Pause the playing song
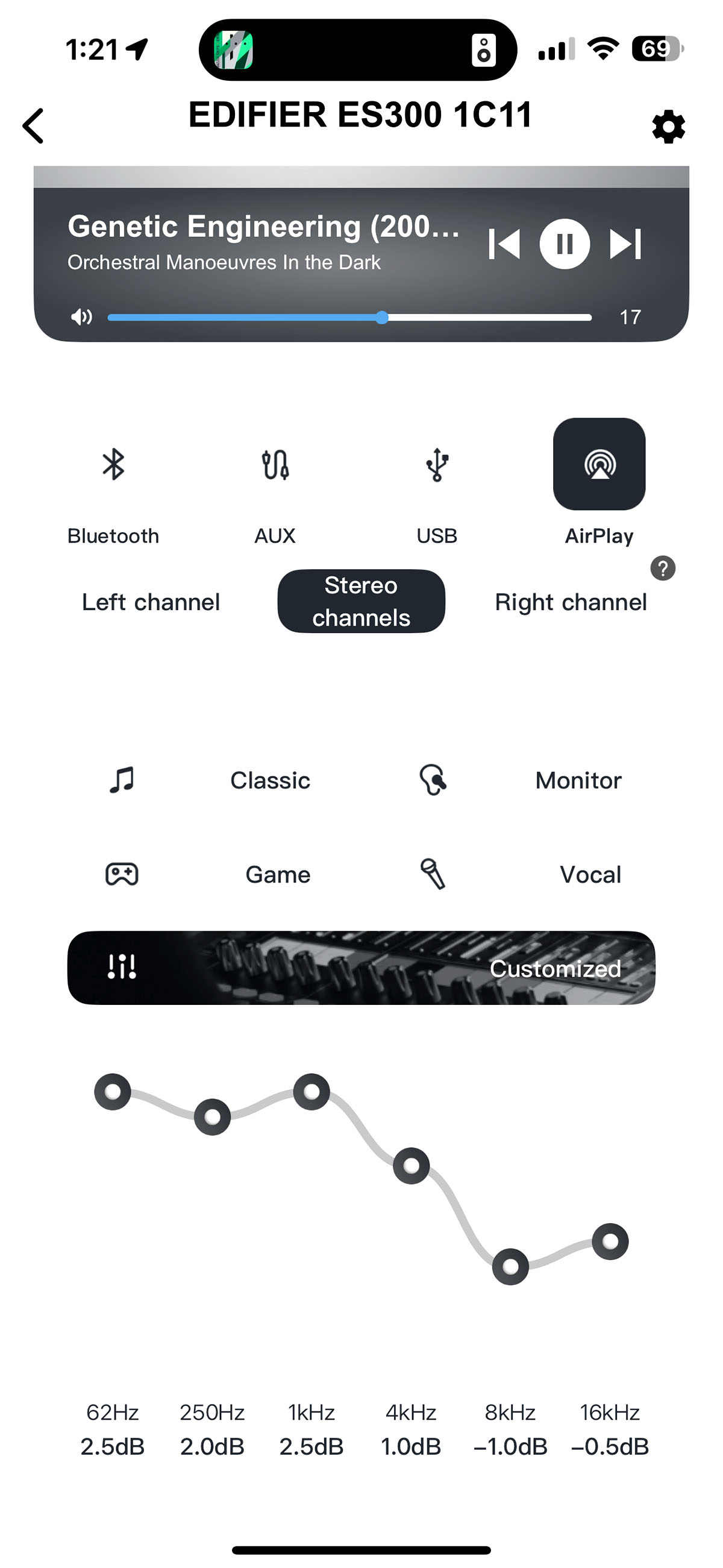Screen dimensions: 723x1568 pyautogui.click(x=564, y=244)
